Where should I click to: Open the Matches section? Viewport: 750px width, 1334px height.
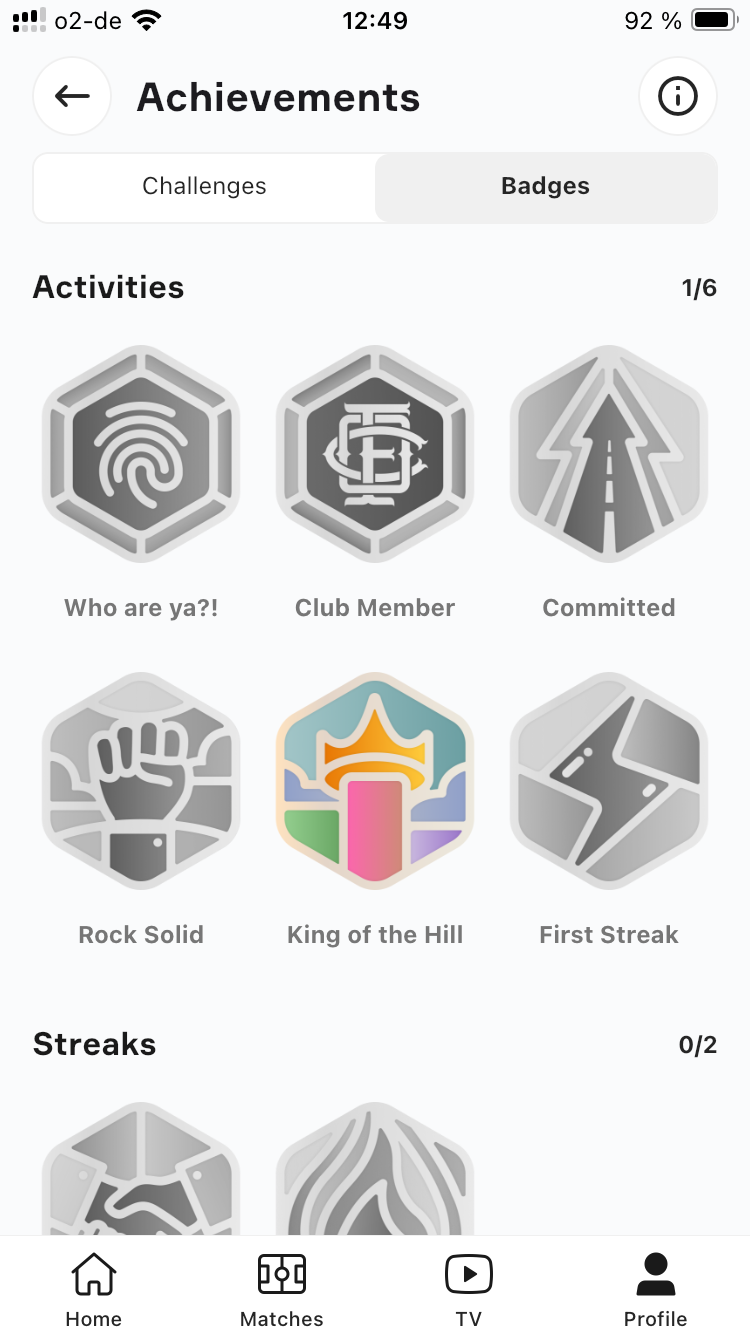coord(281,1285)
